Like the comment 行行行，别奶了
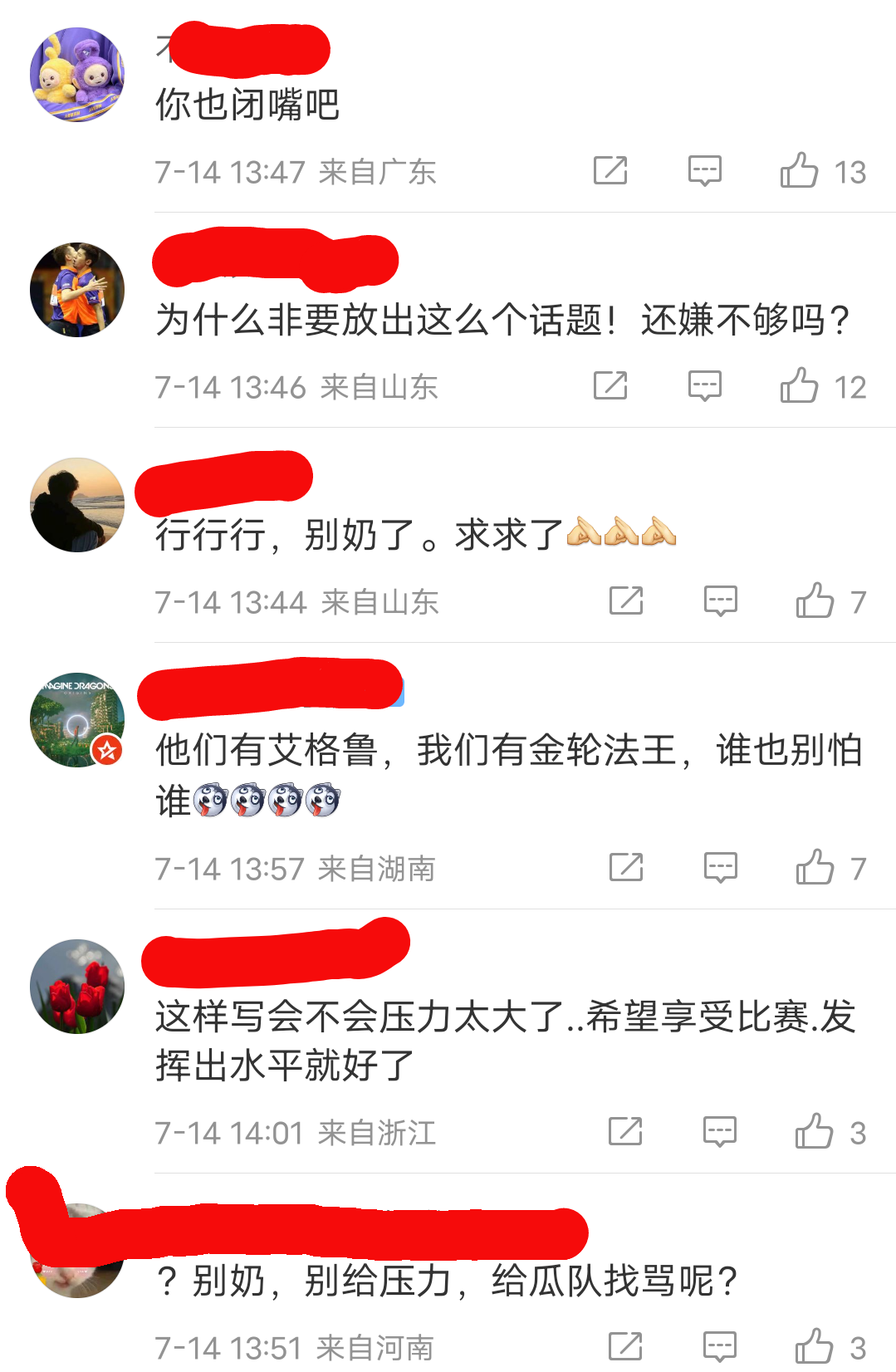Image resolution: width=896 pixels, height=1372 pixels. [815, 601]
